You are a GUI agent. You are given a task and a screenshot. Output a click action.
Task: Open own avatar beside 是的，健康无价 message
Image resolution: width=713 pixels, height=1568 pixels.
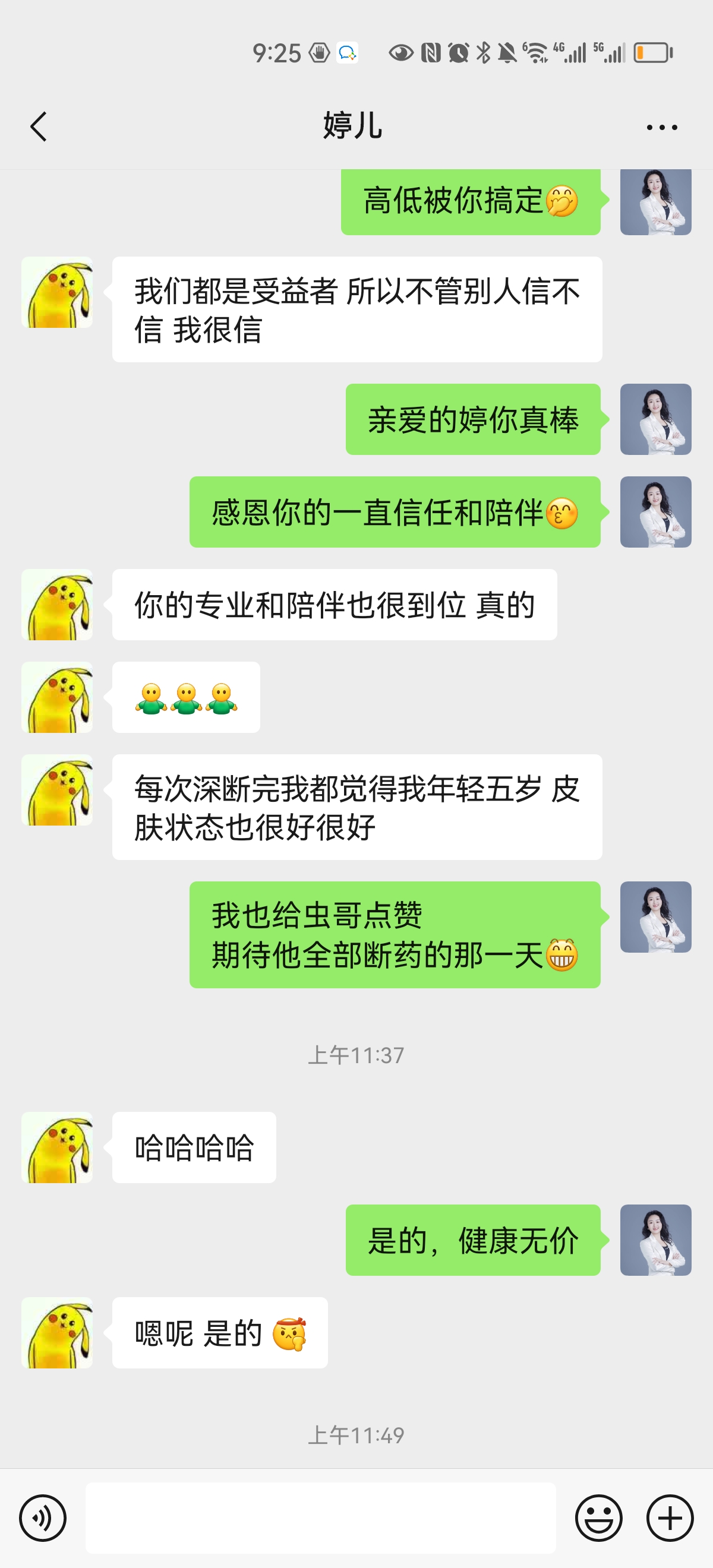tap(655, 1240)
